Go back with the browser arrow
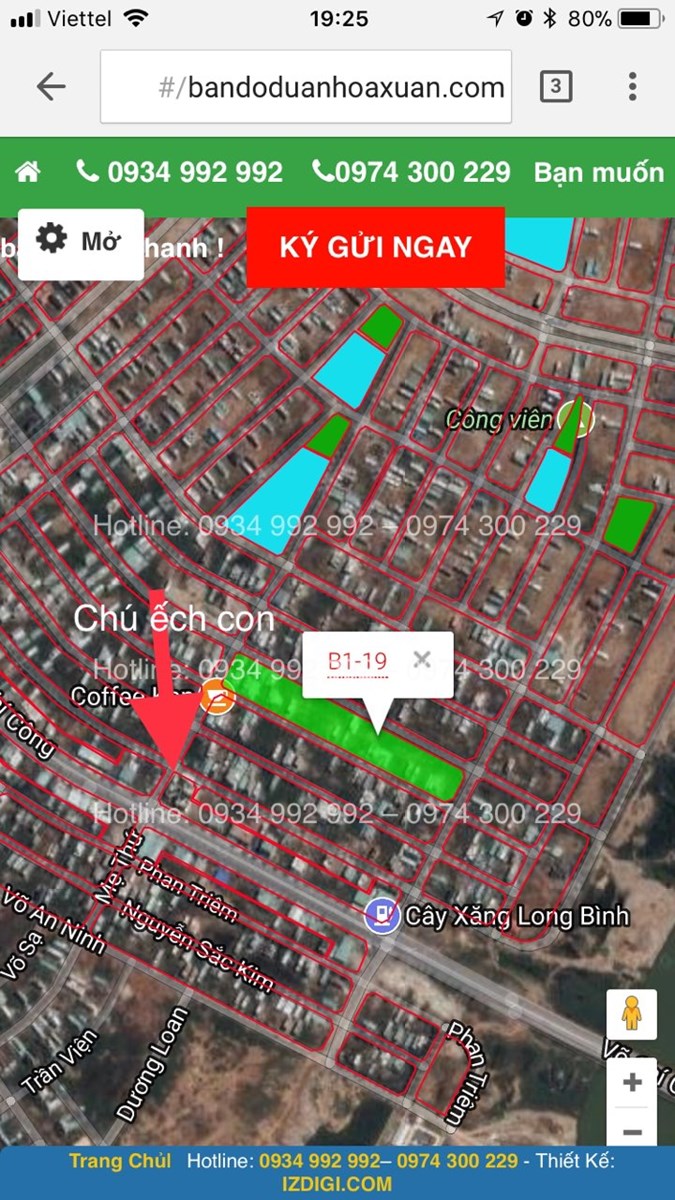Image resolution: width=675 pixels, height=1200 pixels. tap(51, 86)
